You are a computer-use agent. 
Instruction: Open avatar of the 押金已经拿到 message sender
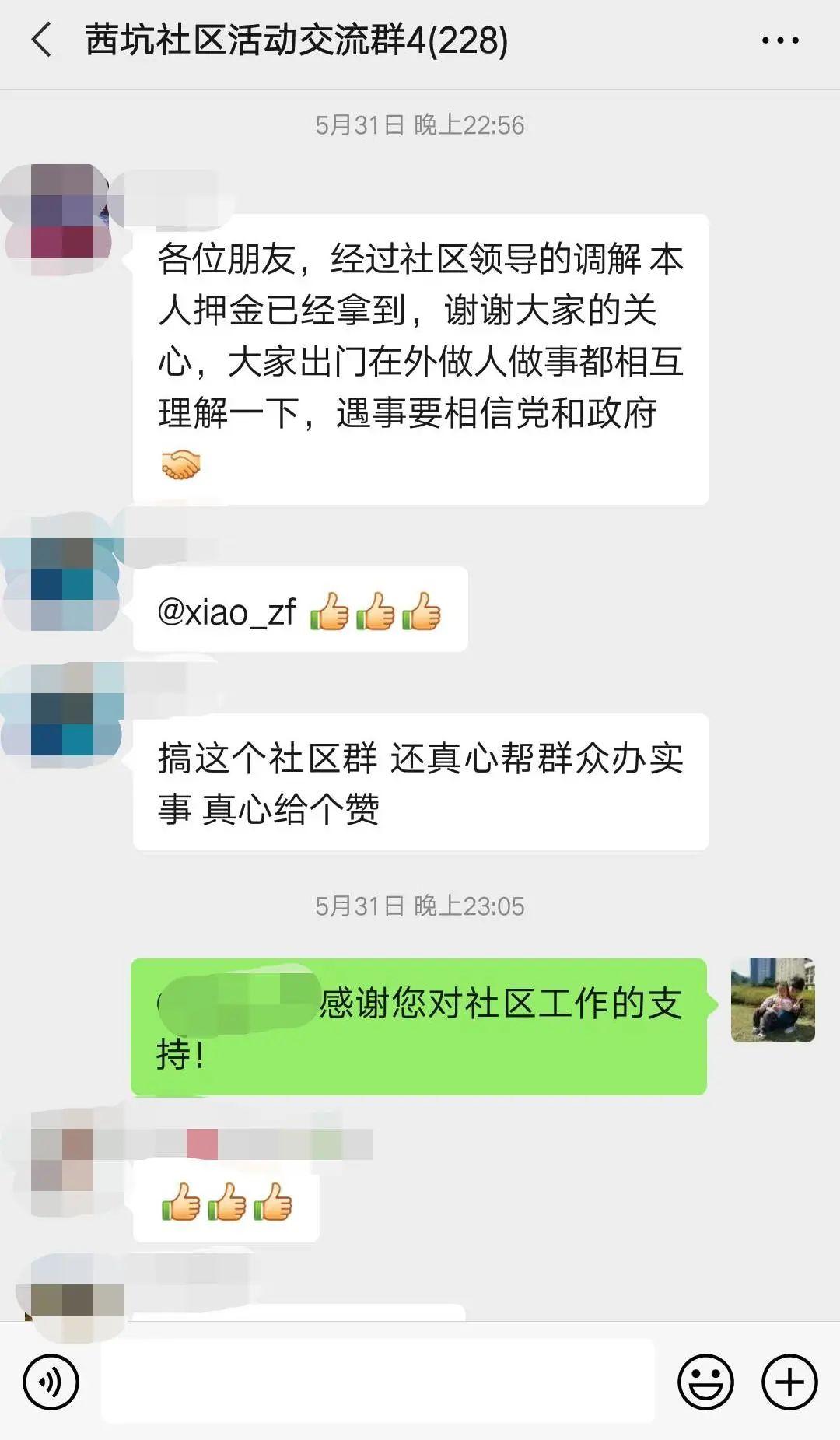point(62,212)
